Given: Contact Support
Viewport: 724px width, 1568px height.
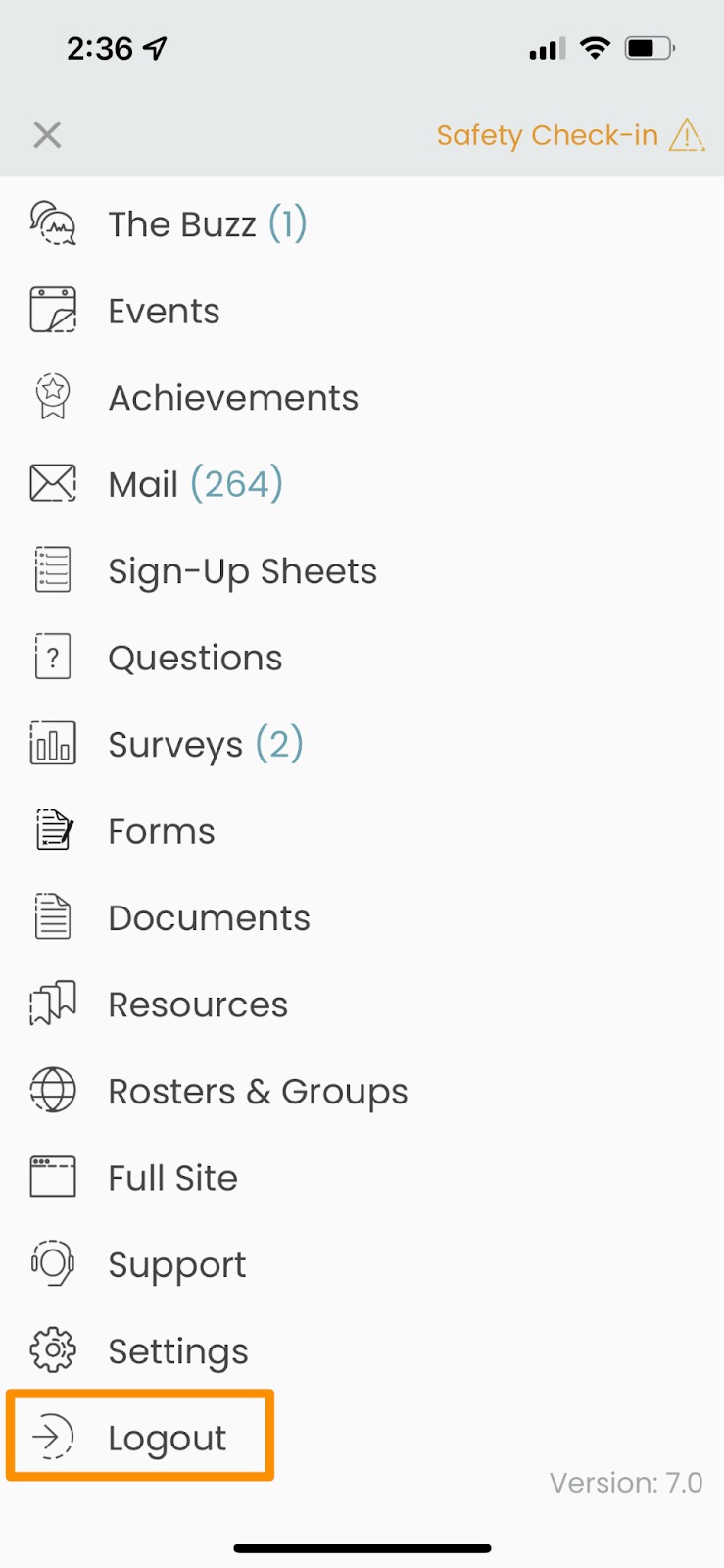Looking at the screenshot, I should coord(362,1265).
